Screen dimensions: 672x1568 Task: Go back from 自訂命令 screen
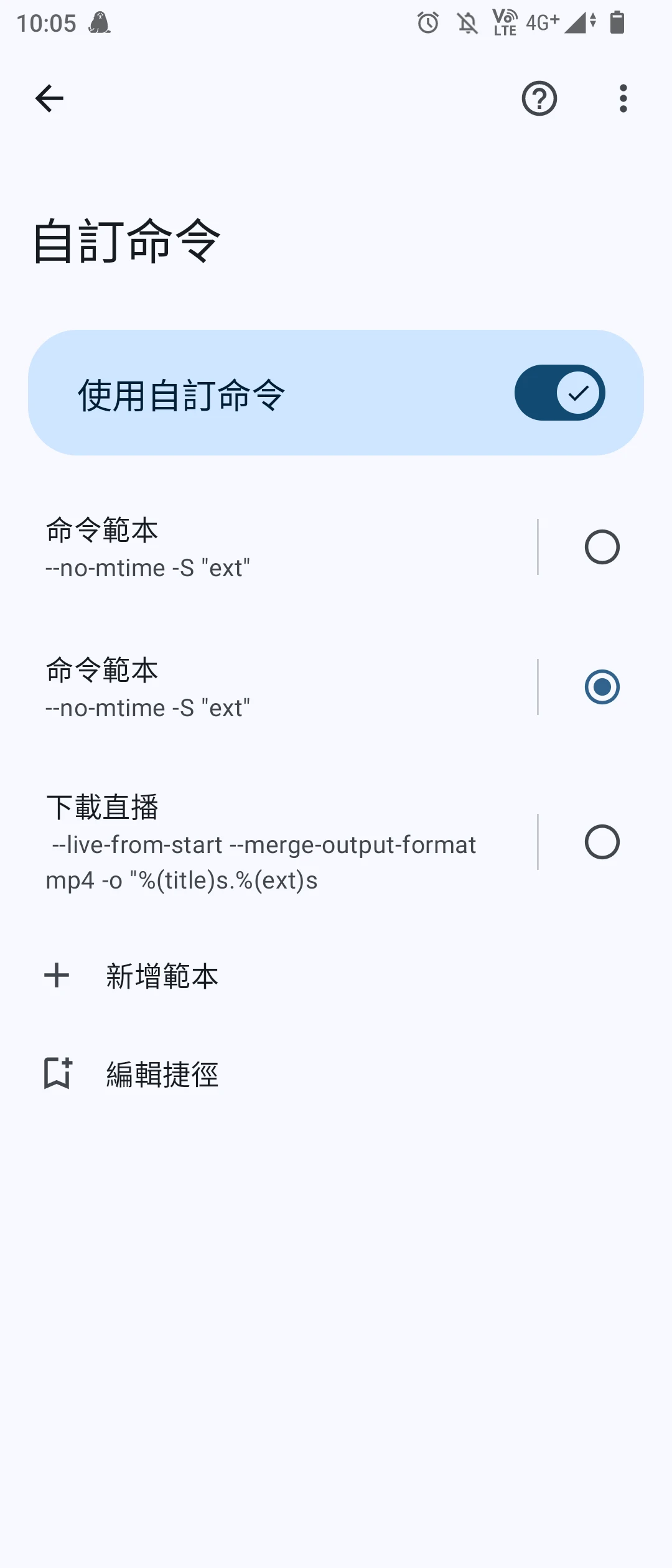click(49, 98)
